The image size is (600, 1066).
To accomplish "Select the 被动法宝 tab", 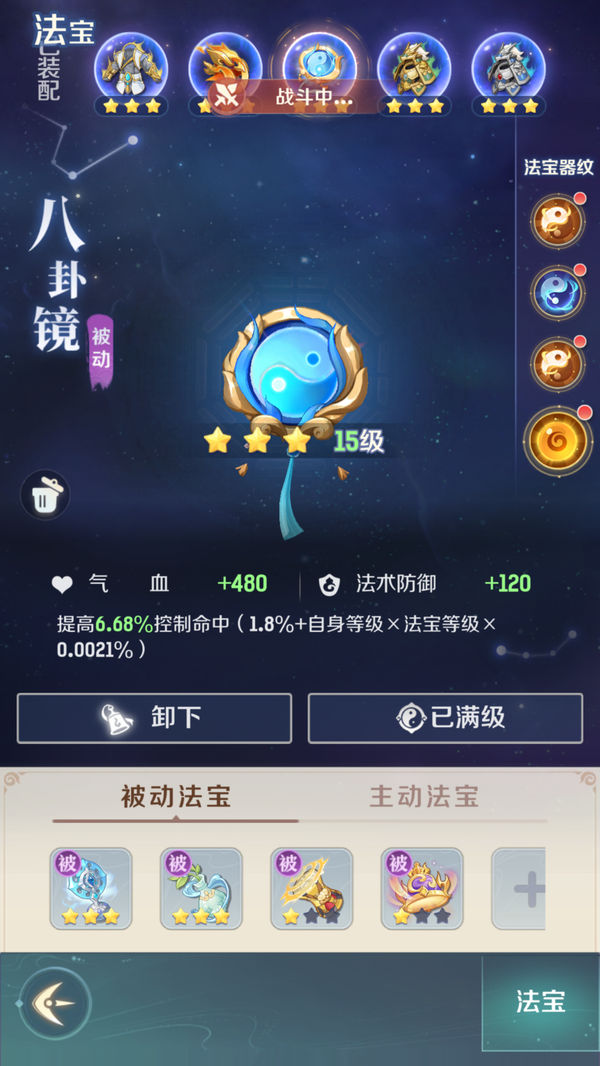I will pyautogui.click(x=176, y=797).
